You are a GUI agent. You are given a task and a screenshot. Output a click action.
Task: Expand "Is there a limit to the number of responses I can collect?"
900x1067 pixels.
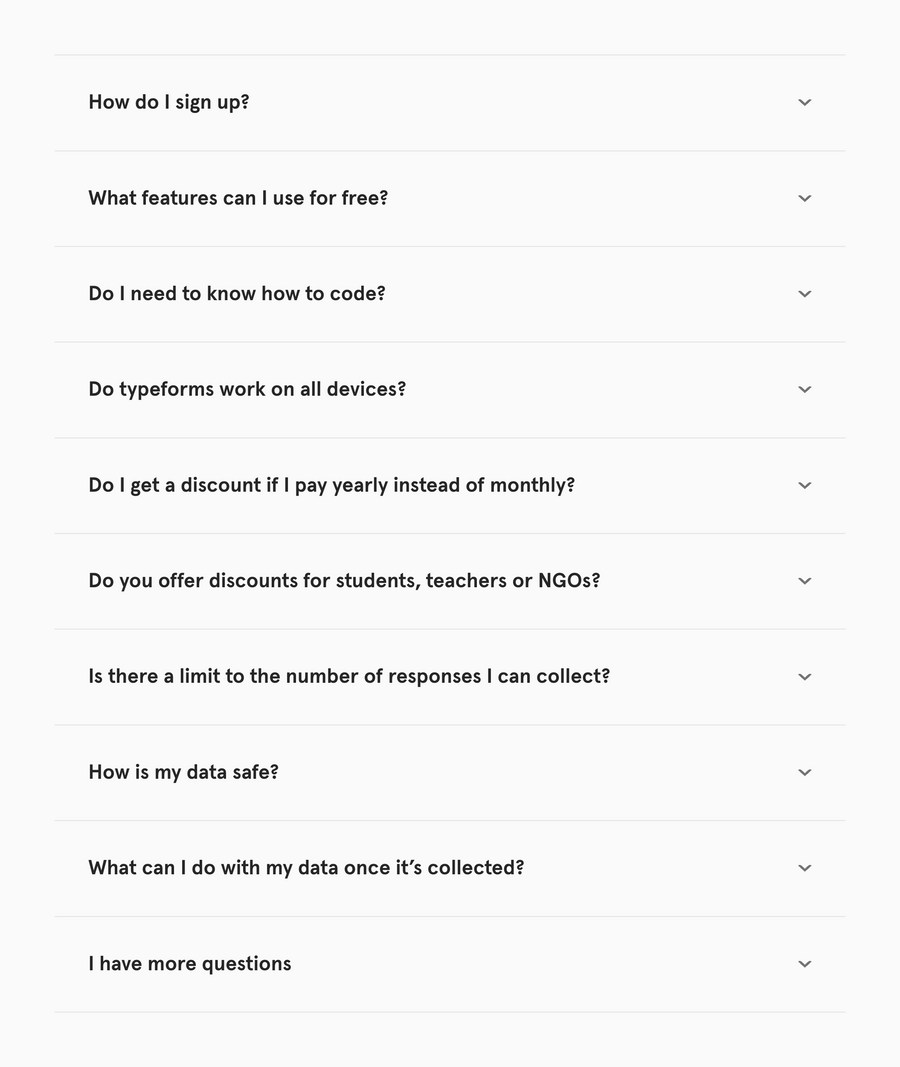804,676
